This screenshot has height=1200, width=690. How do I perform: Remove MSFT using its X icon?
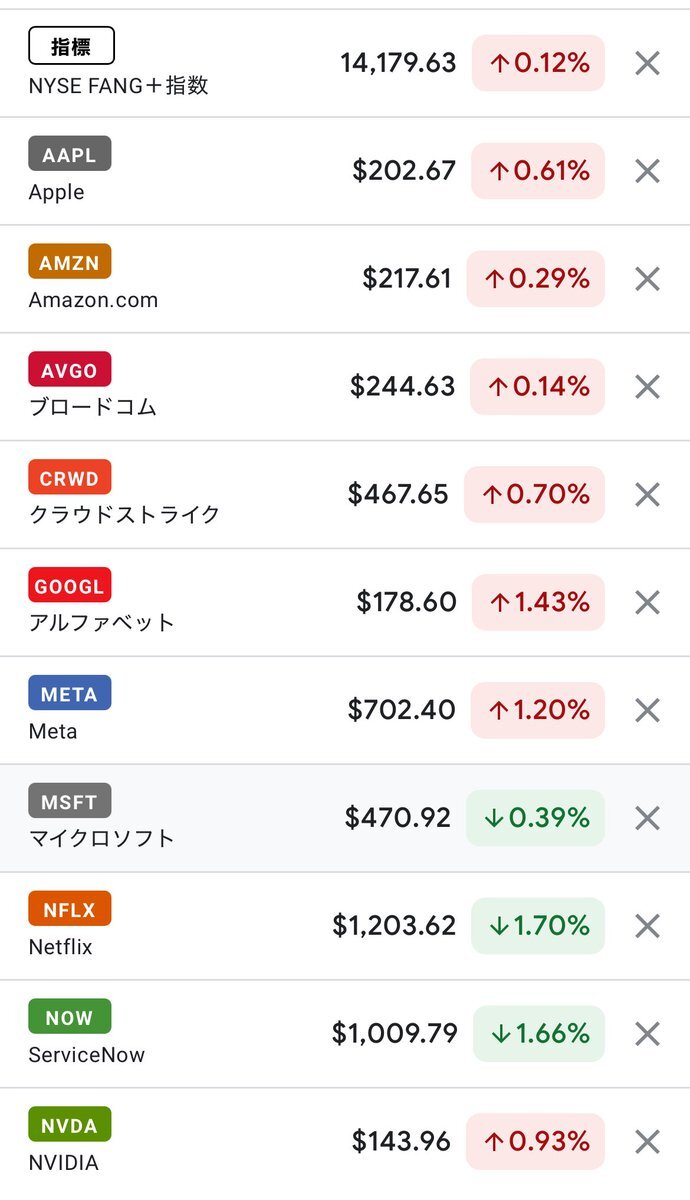(x=648, y=819)
